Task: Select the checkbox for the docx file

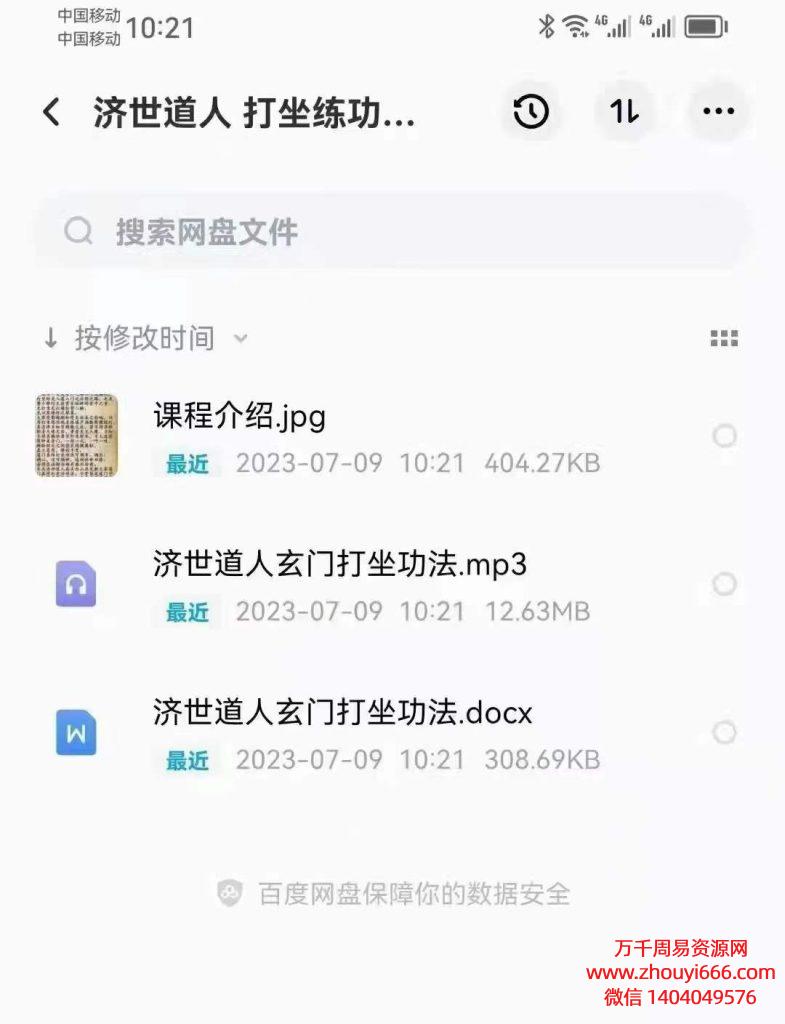Action: coord(724,733)
